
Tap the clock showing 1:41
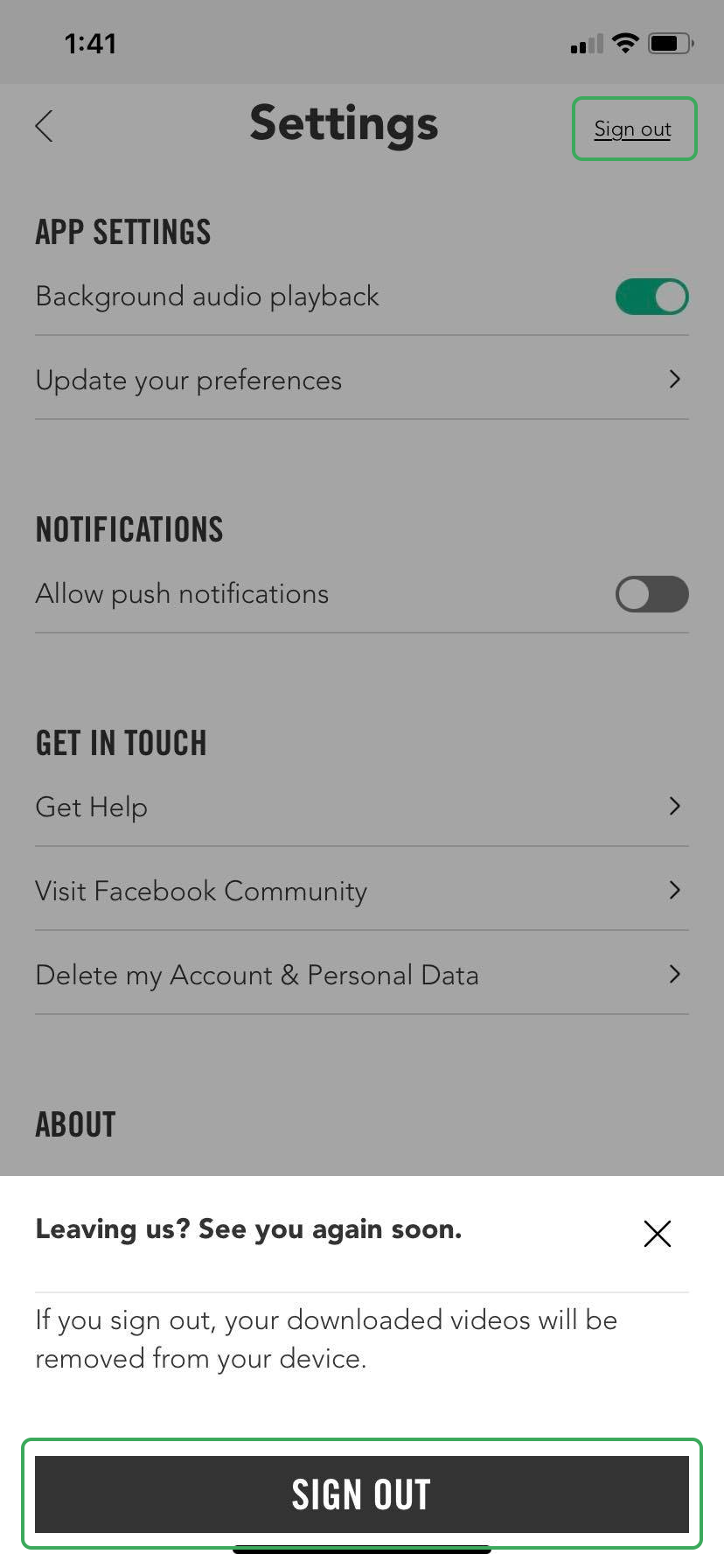tap(91, 42)
